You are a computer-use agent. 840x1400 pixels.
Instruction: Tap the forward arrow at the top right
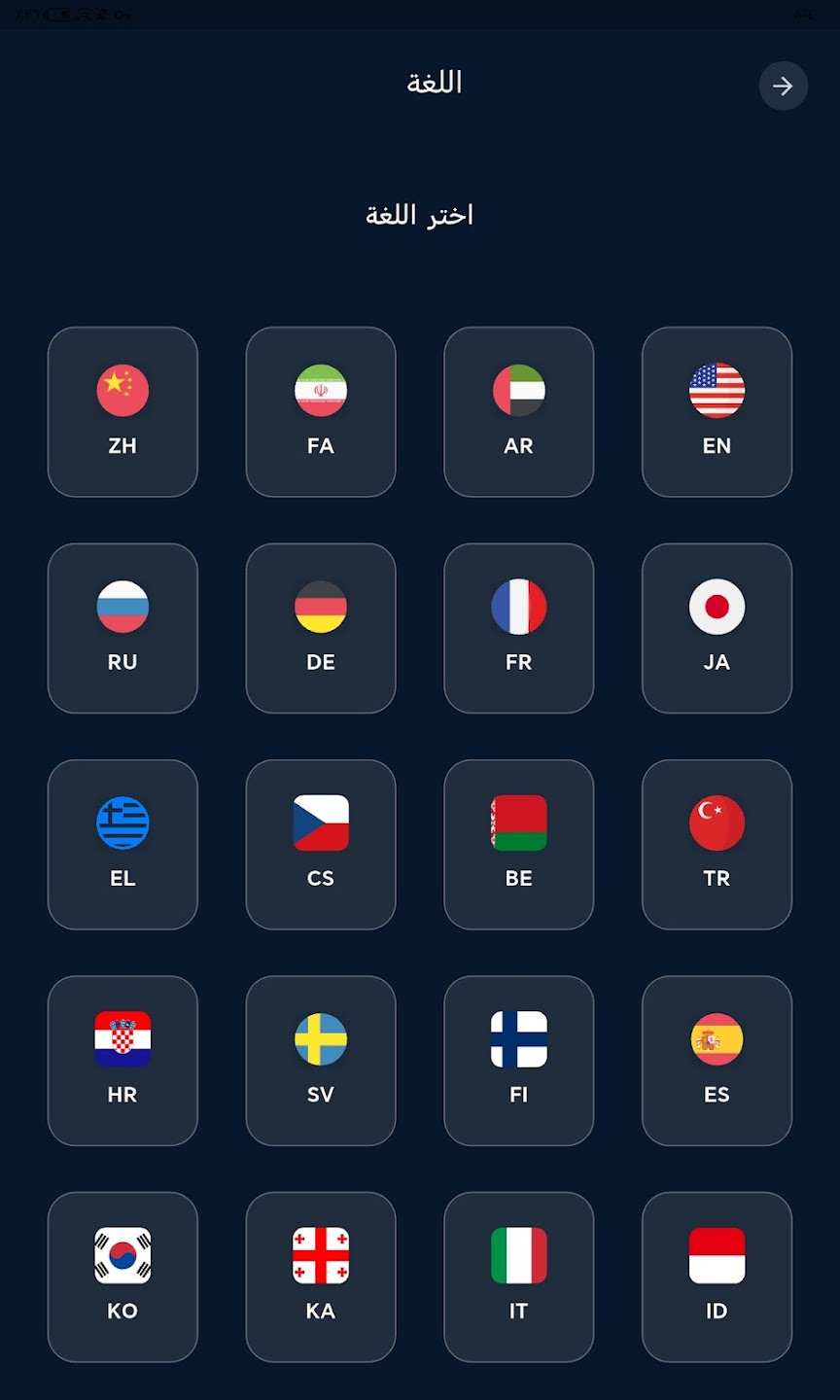783,87
